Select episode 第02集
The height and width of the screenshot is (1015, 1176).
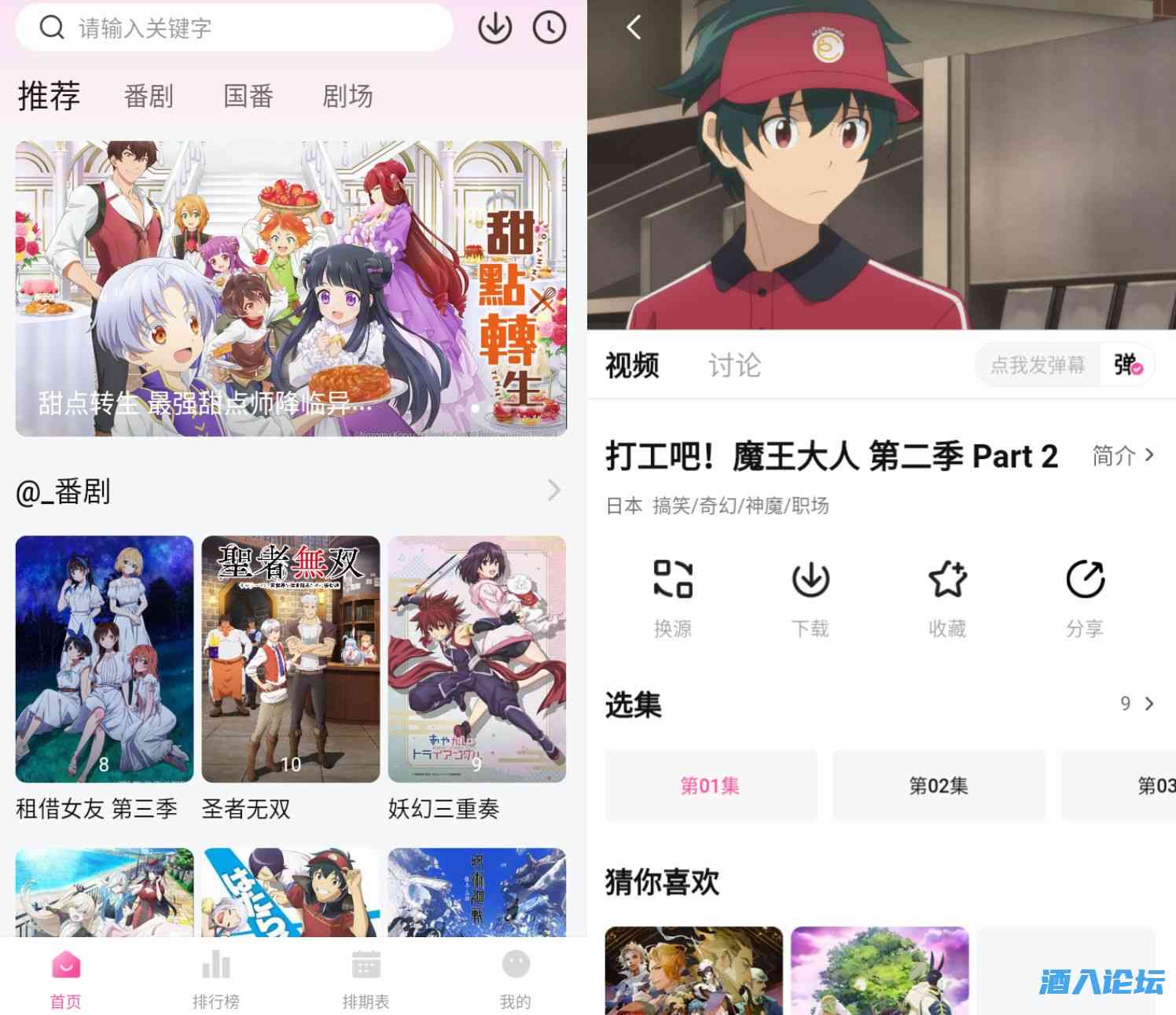(939, 785)
